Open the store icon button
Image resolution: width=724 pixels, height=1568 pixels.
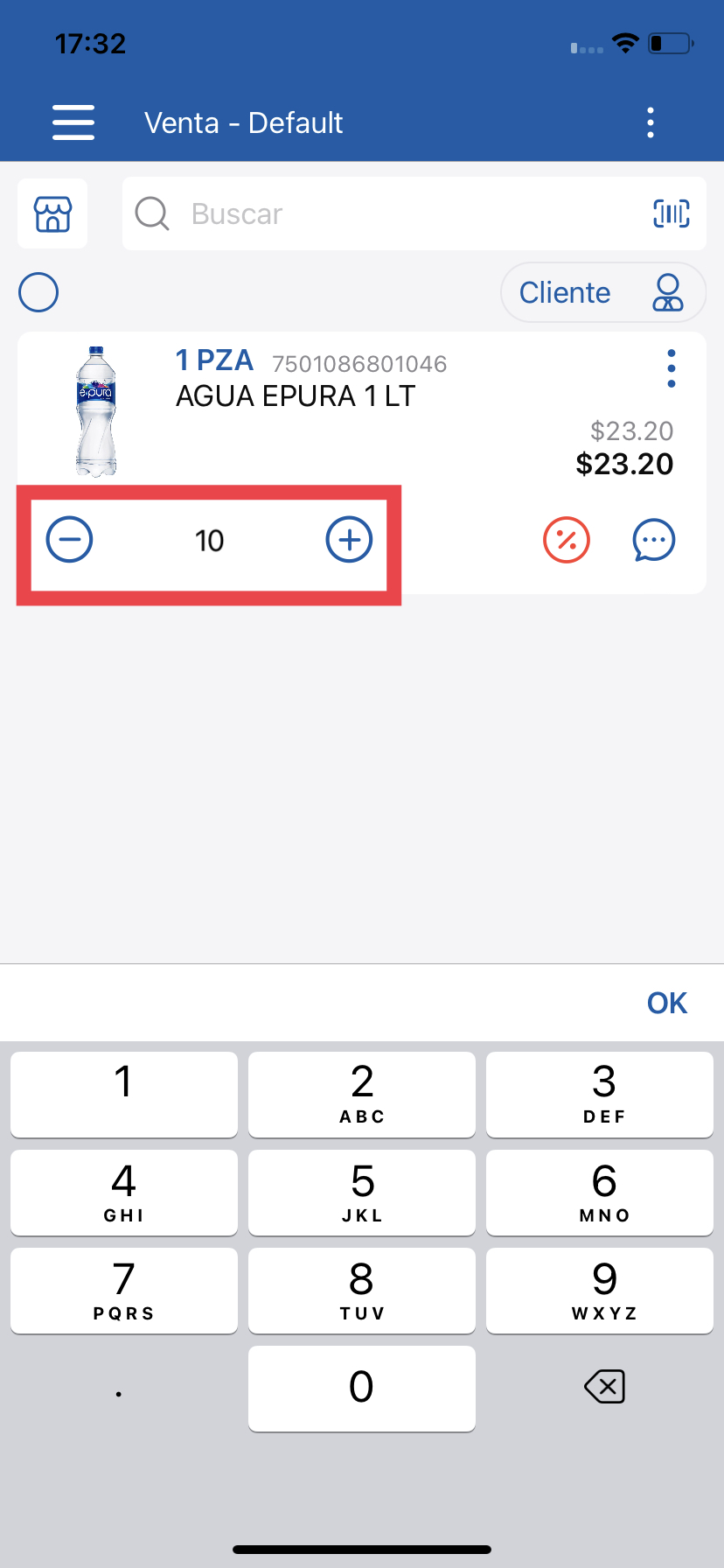tap(52, 213)
